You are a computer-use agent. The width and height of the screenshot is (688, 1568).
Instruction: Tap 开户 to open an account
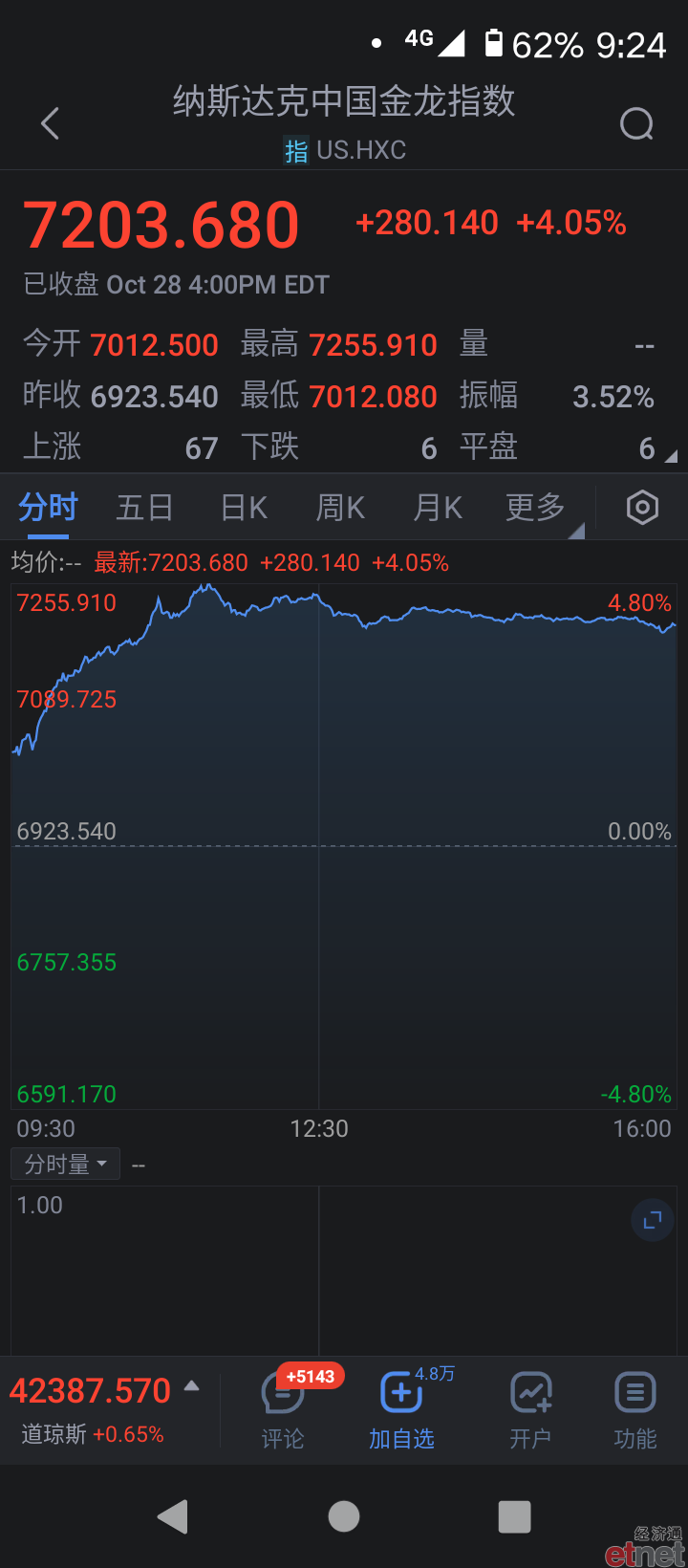(530, 1409)
